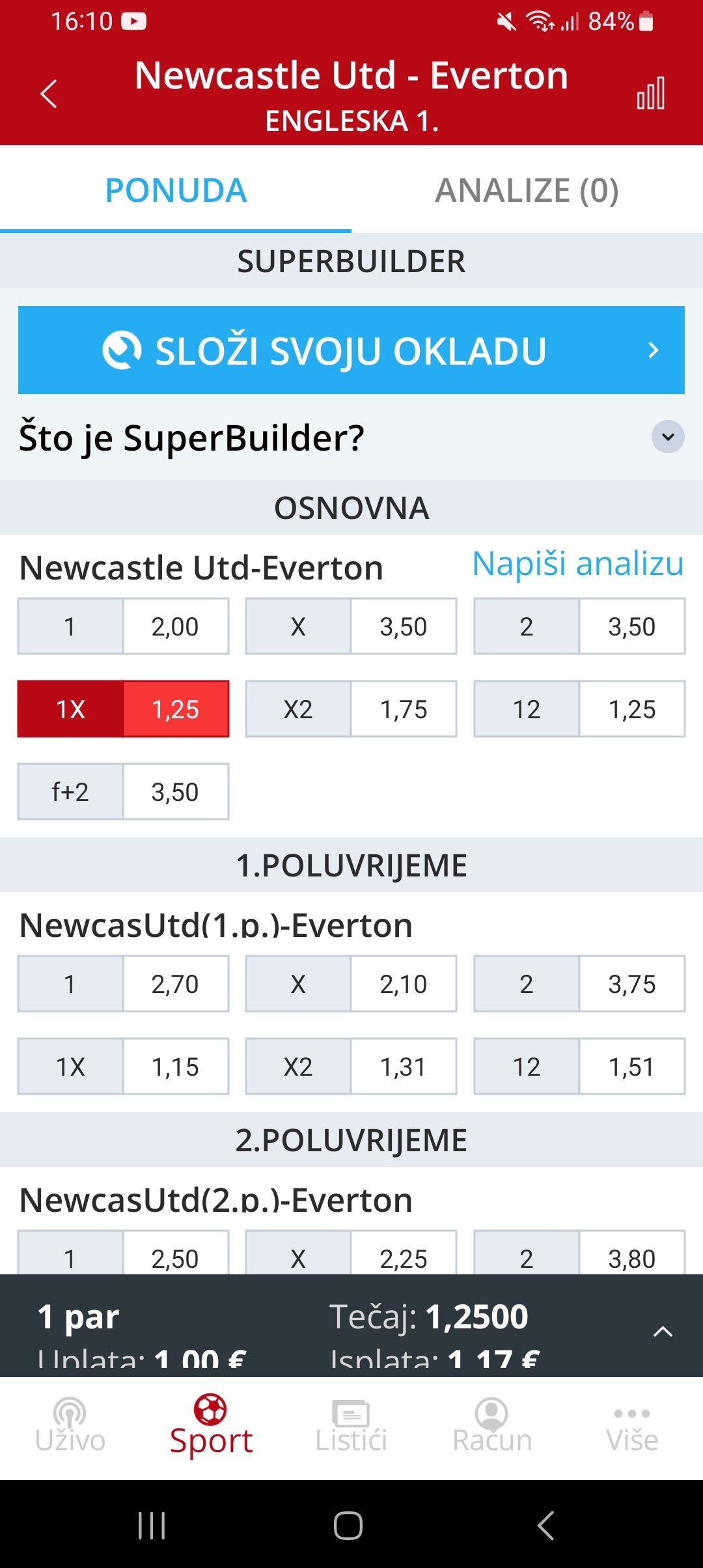
Task: Tap SLOŽI SVOJU OKLADU button
Action: [351, 350]
